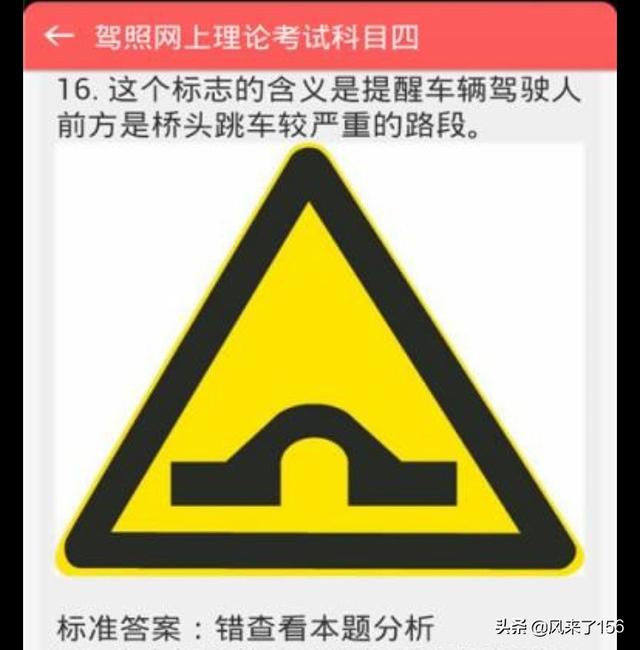Tap the back arrow in the red header
This screenshot has width=640, height=650.
59,36
